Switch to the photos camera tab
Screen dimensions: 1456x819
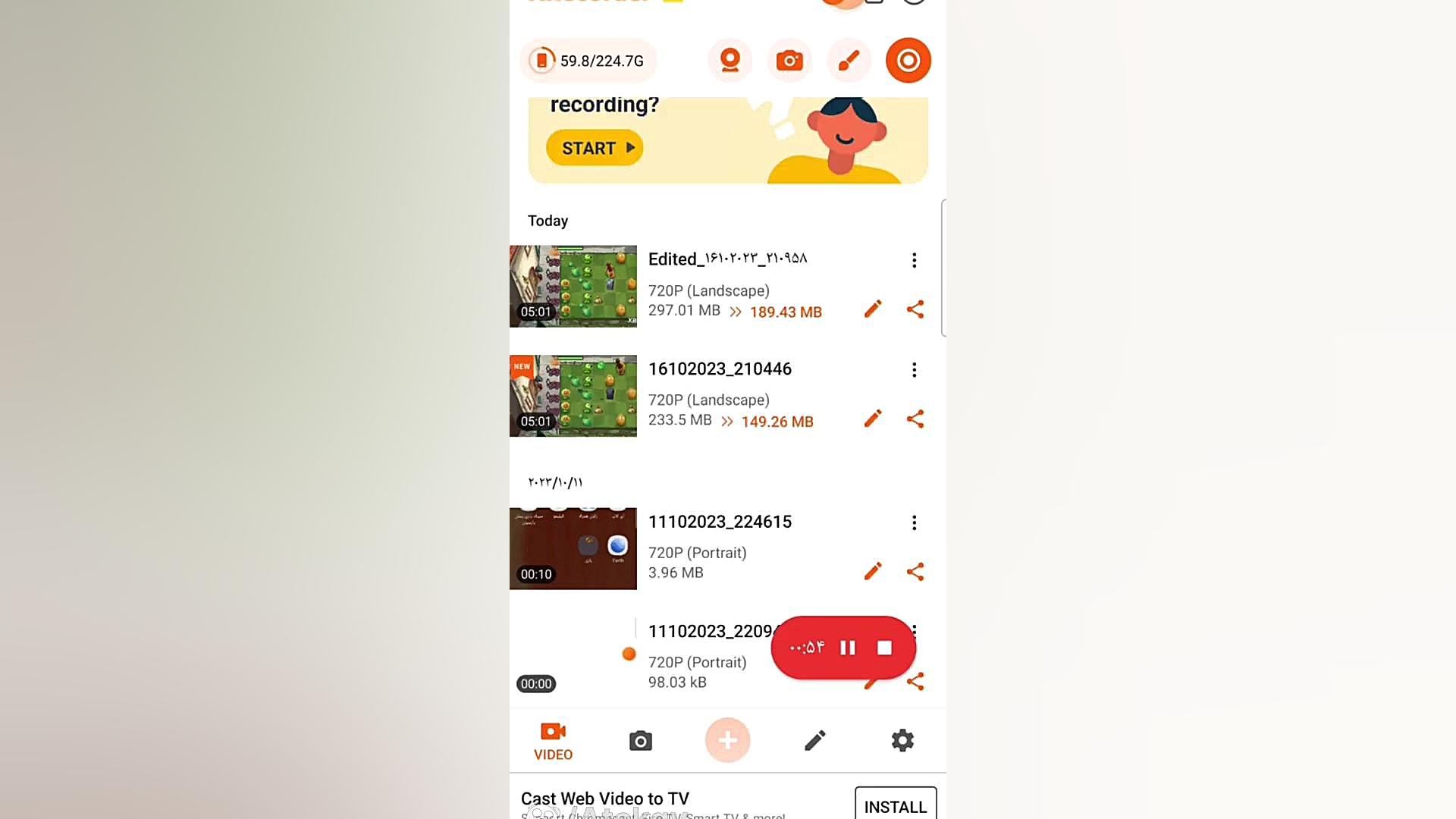click(641, 741)
